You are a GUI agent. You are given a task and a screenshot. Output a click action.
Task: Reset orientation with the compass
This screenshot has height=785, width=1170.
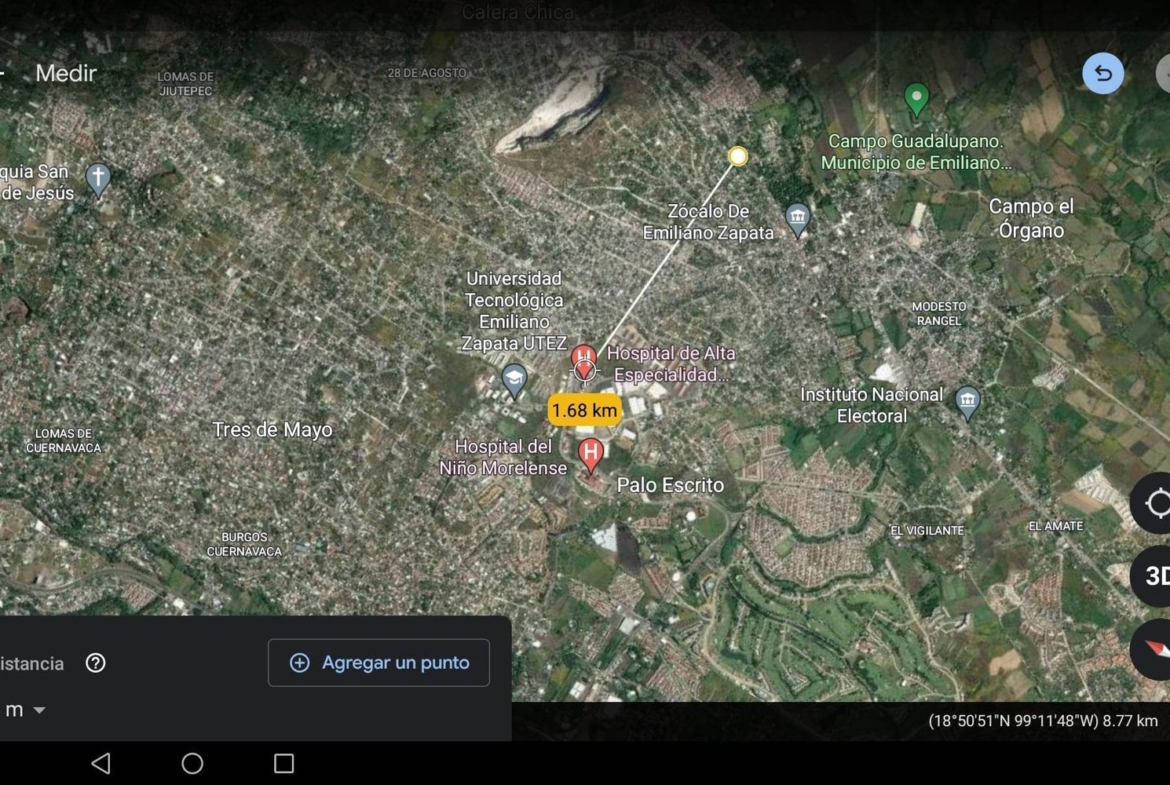pos(1156,648)
